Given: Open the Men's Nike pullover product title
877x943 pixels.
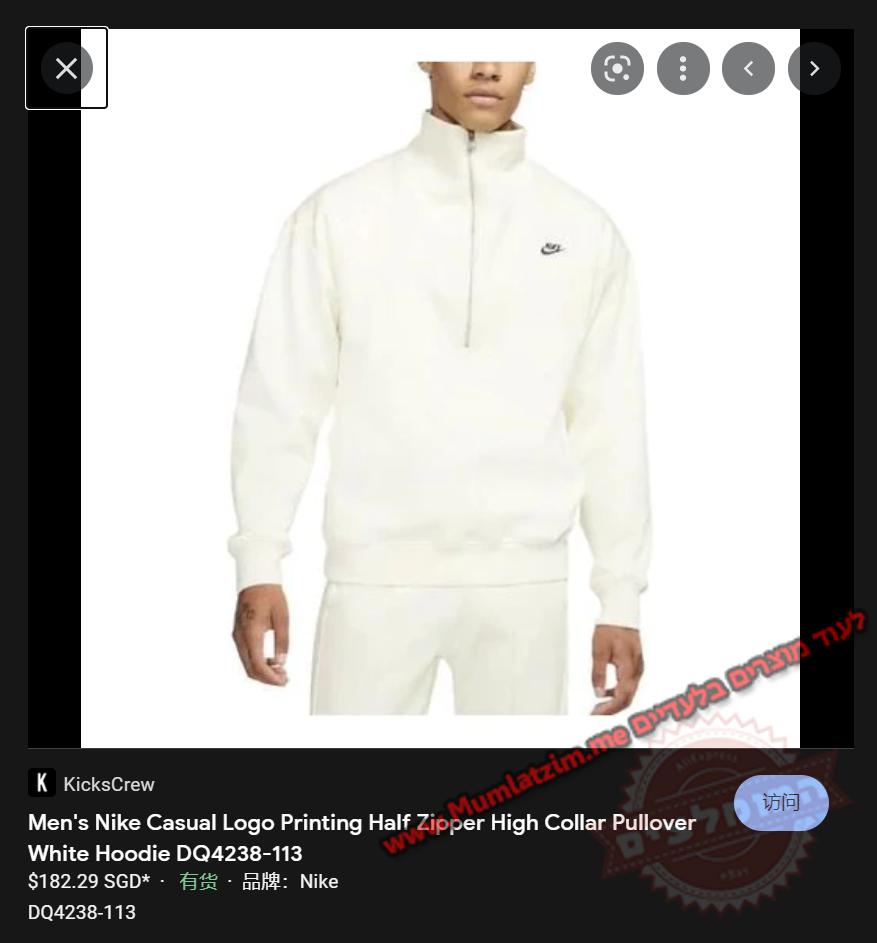Looking at the screenshot, I should (361, 837).
